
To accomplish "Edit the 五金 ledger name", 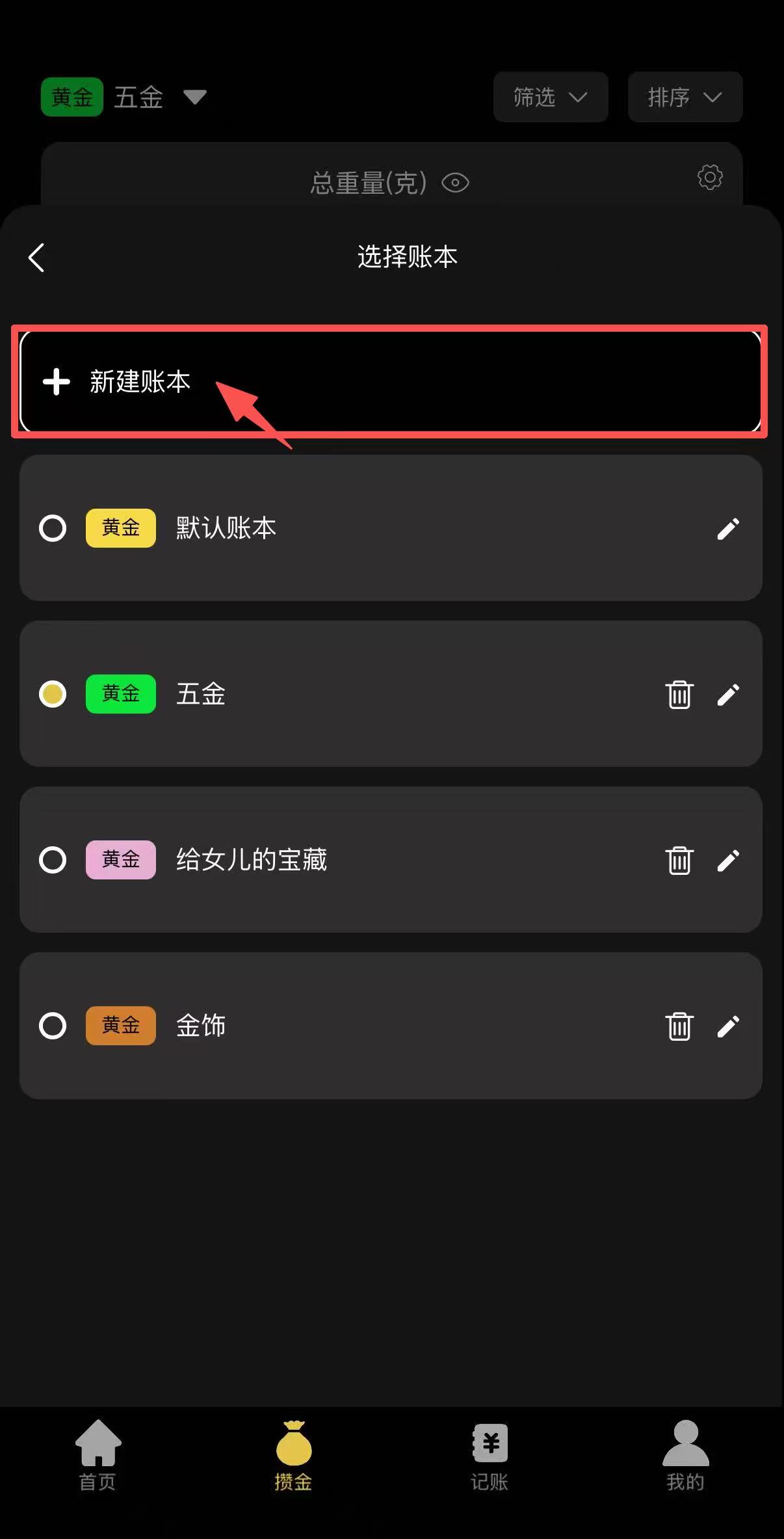I will pos(727,695).
